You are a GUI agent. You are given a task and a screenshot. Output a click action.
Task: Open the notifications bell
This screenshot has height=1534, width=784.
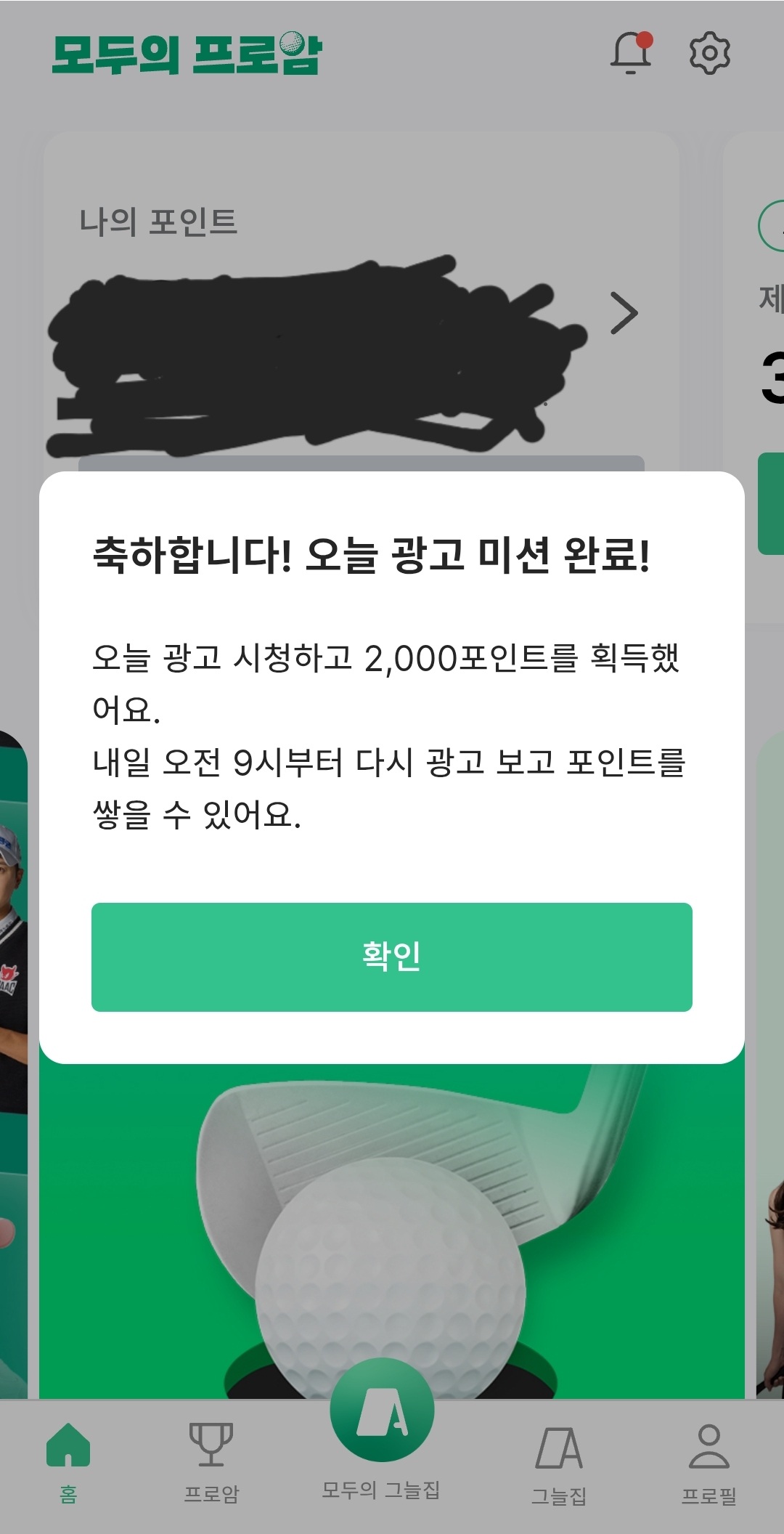click(x=631, y=53)
